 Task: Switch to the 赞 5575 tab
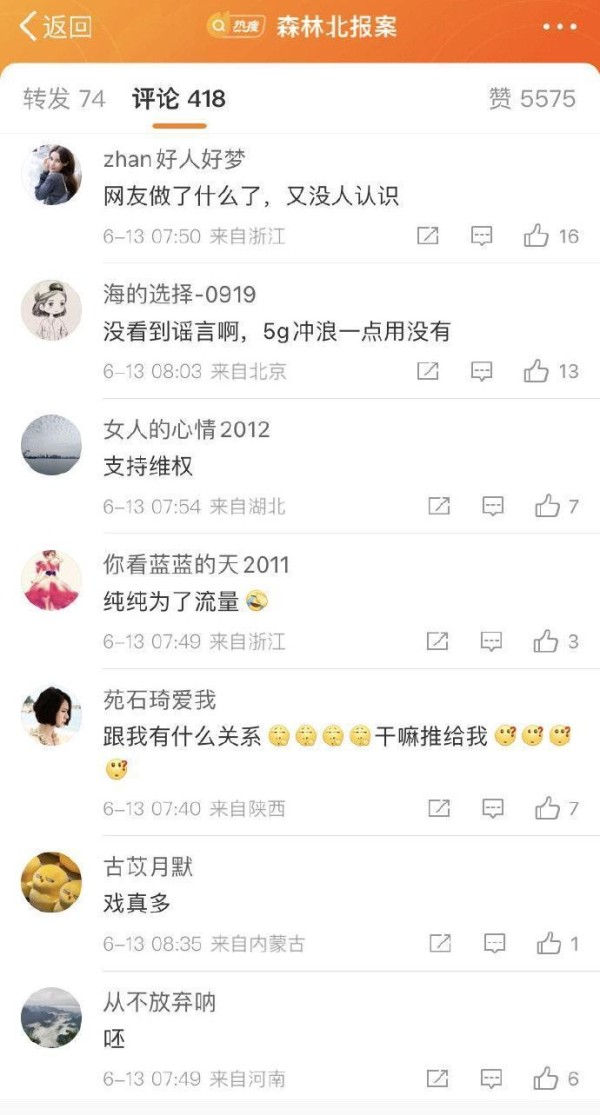532,99
